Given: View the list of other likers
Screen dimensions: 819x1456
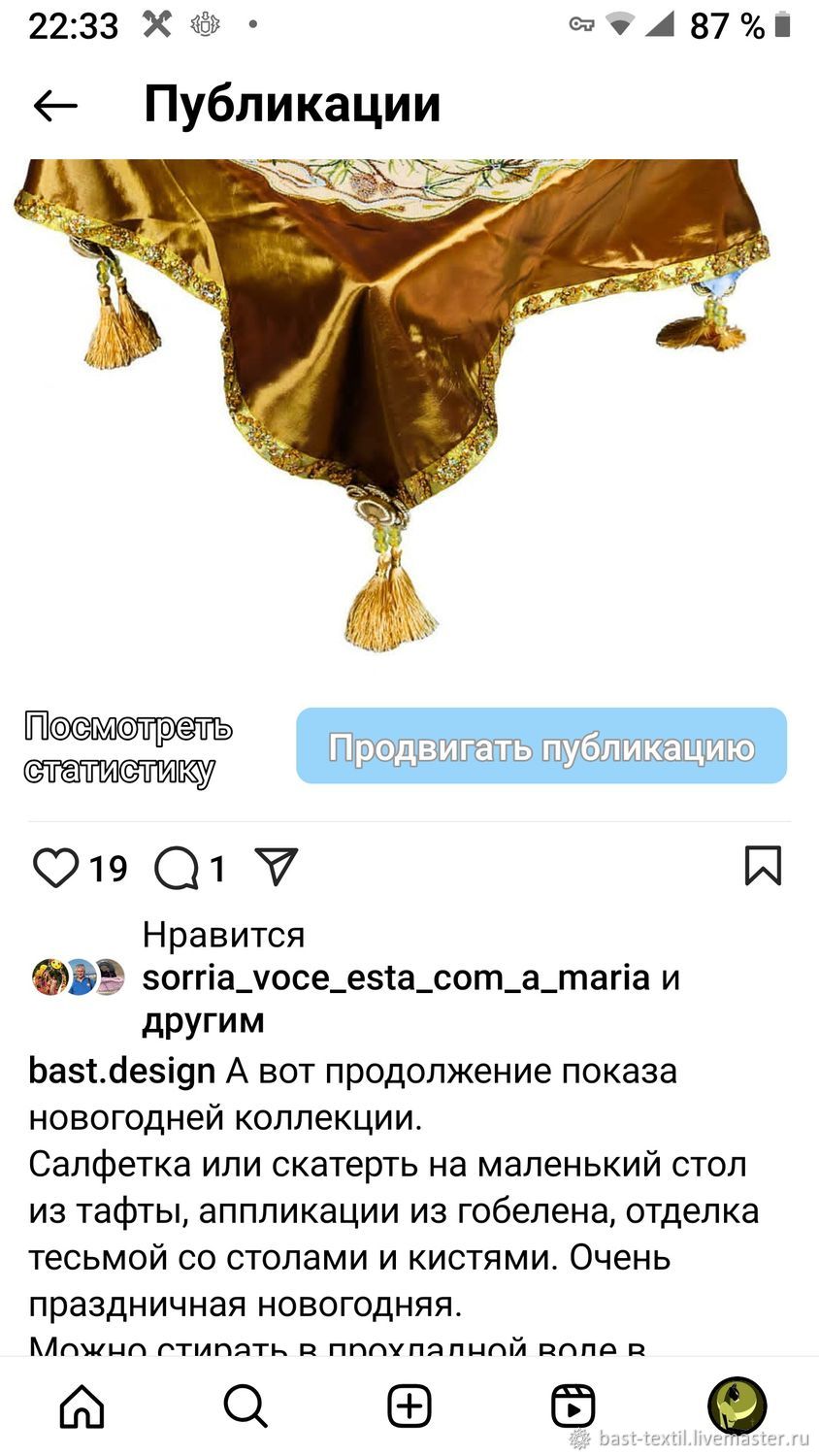Looking at the screenshot, I should (x=203, y=1020).
